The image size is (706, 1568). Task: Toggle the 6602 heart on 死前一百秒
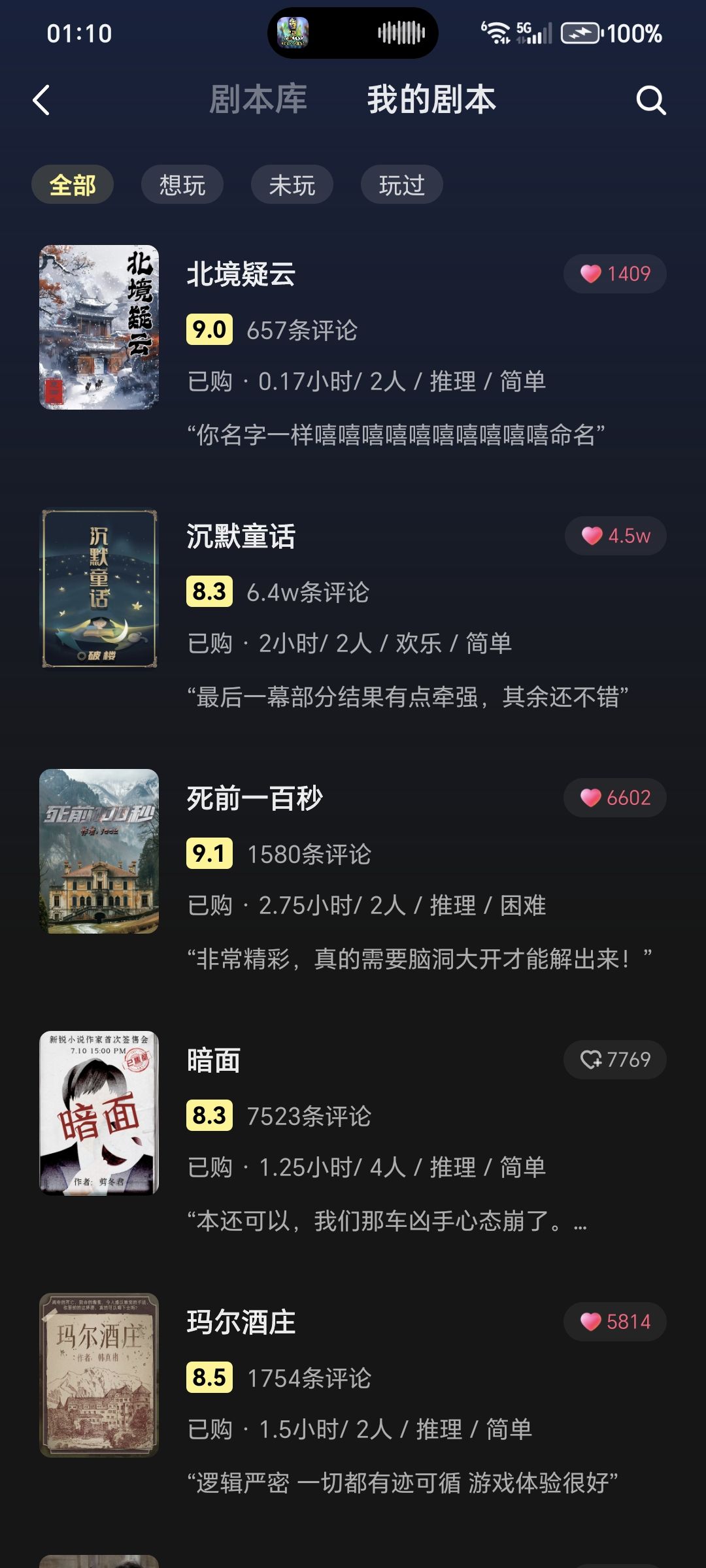pyautogui.click(x=615, y=798)
